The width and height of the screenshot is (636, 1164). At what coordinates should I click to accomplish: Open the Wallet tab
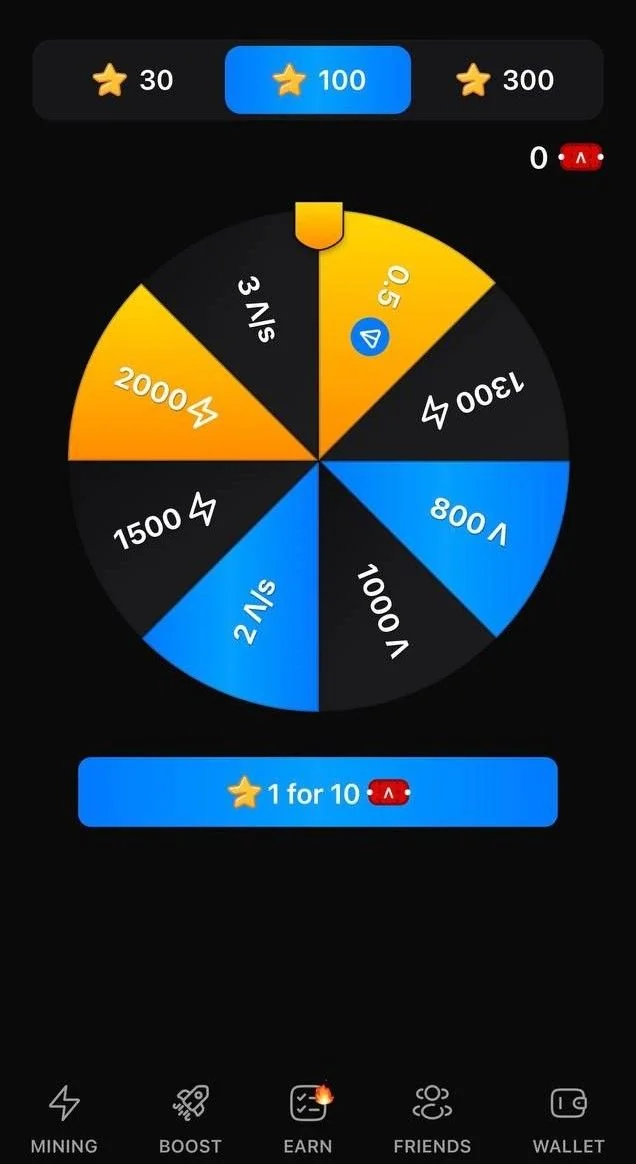click(568, 1119)
